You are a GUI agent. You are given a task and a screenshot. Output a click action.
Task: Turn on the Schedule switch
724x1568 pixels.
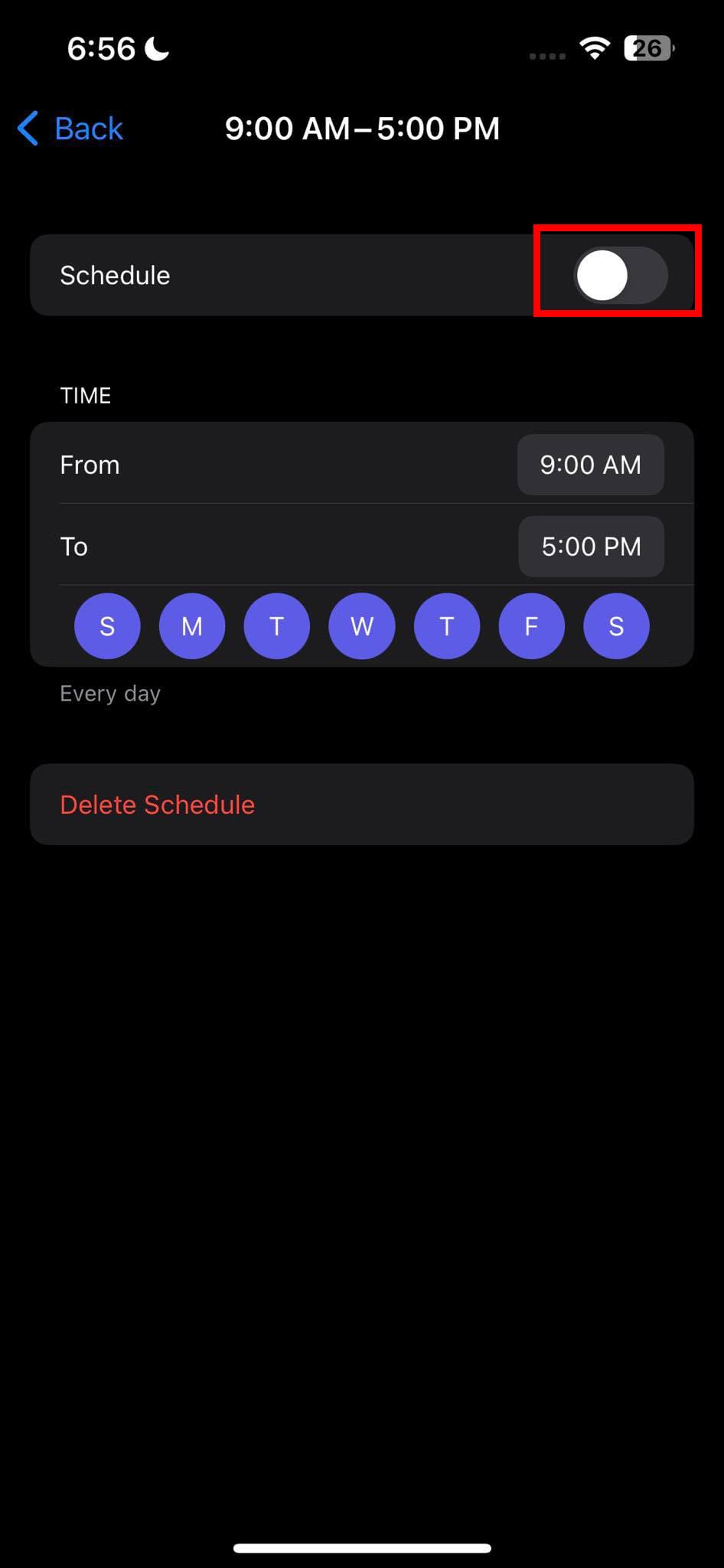(620, 276)
